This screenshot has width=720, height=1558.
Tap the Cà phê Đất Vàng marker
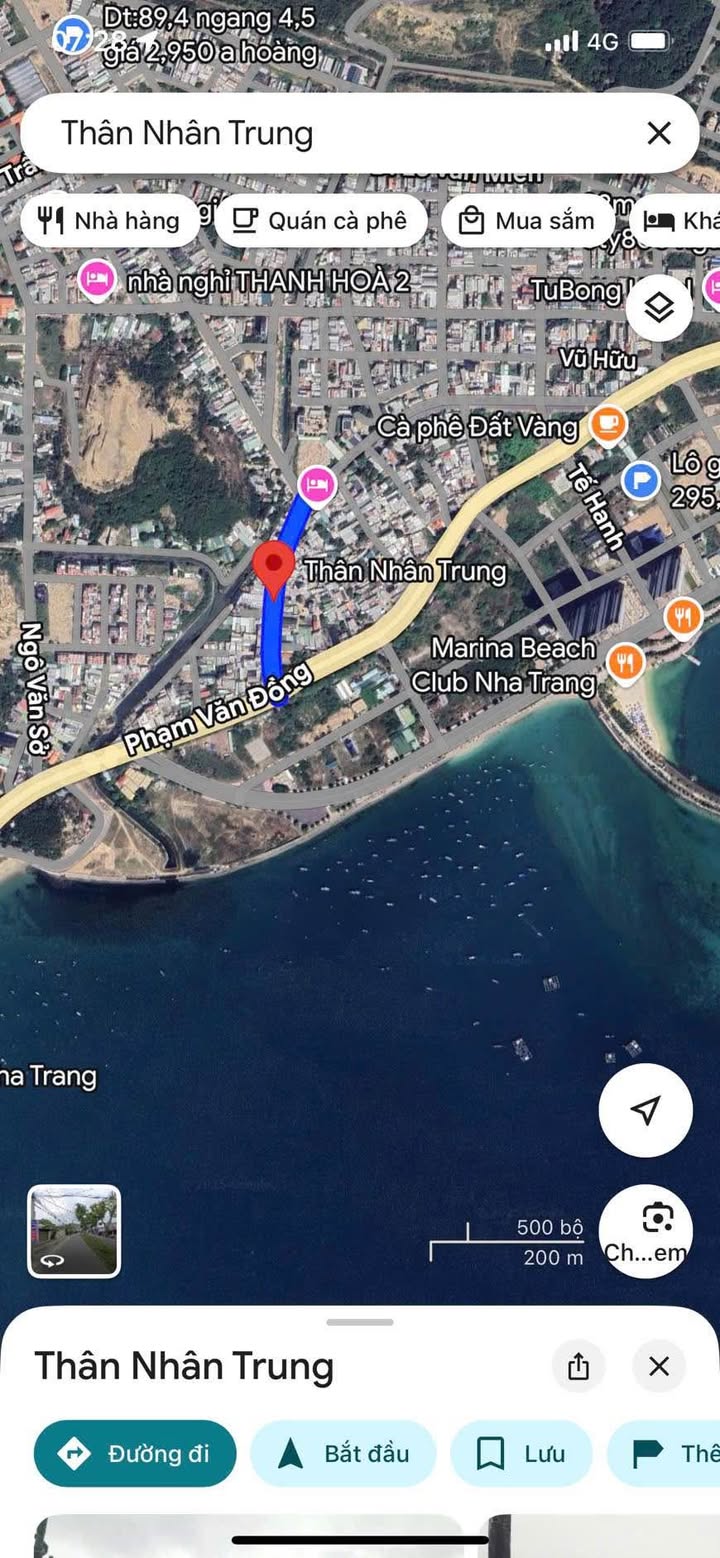pyautogui.click(x=607, y=425)
